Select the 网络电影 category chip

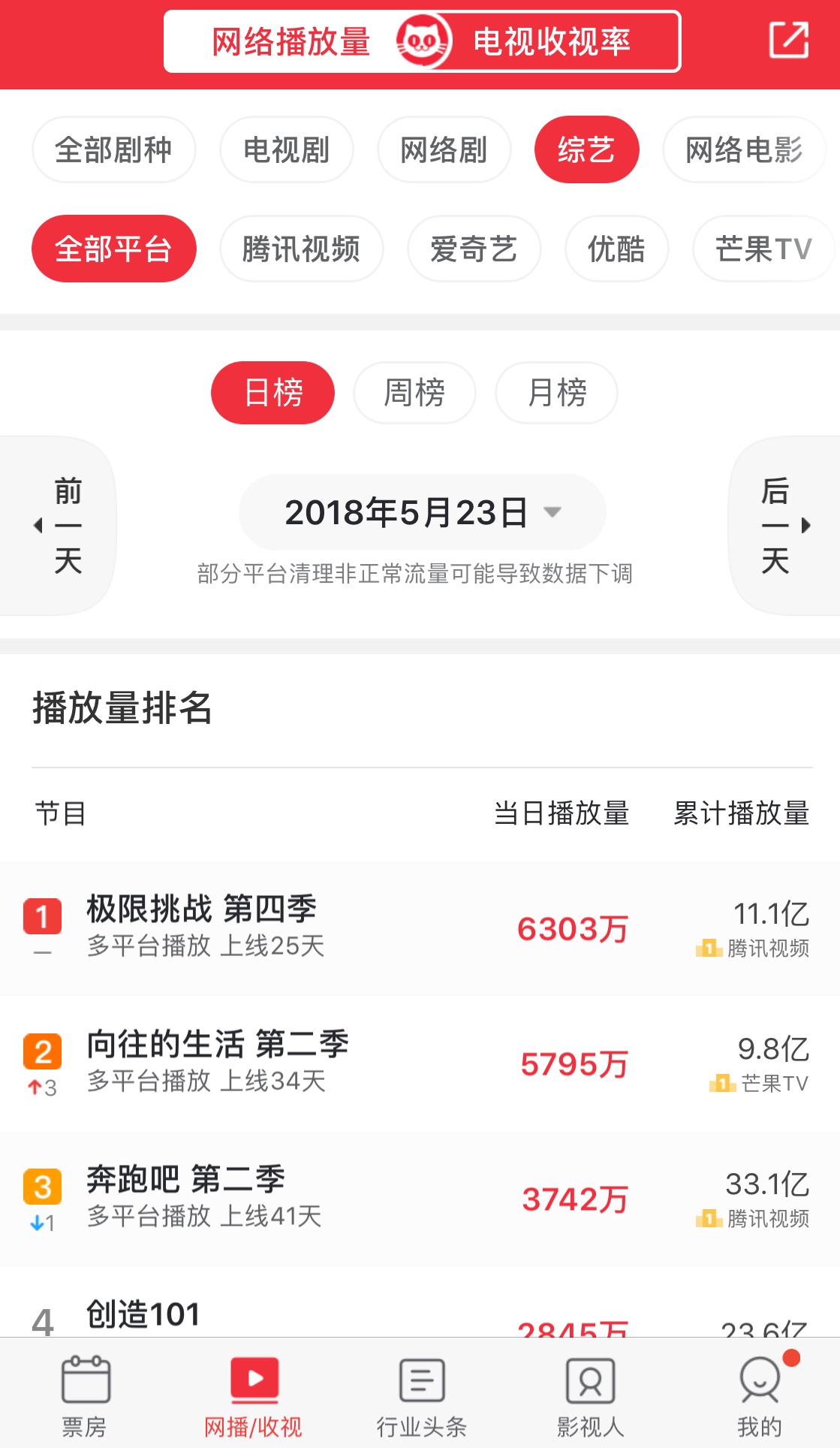pyautogui.click(x=743, y=149)
